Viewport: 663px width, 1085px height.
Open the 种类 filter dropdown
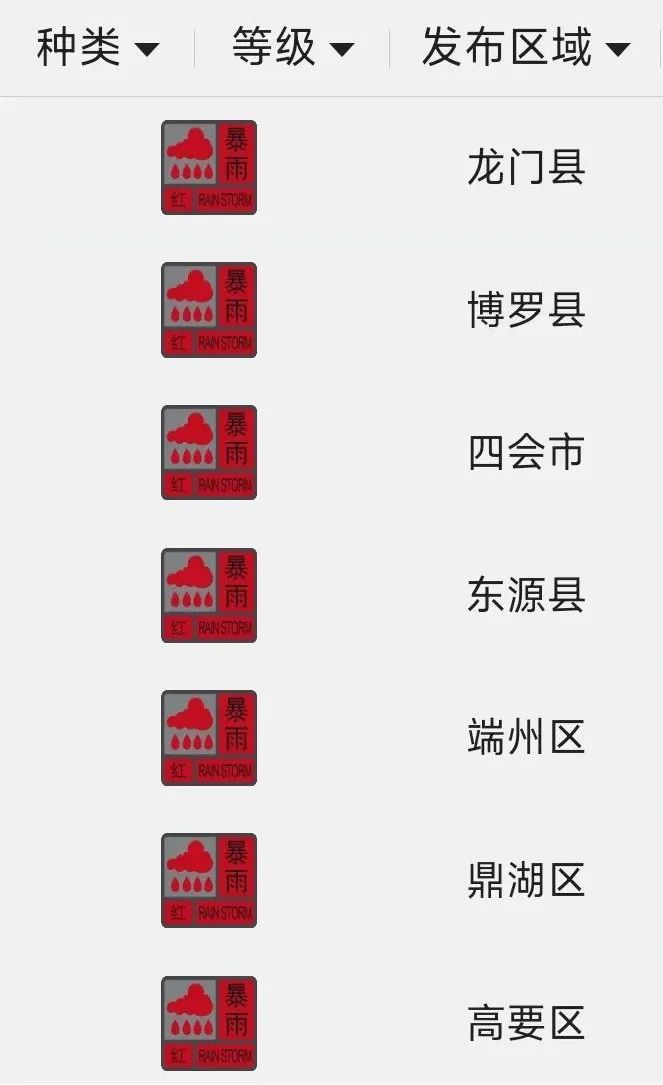tap(97, 47)
